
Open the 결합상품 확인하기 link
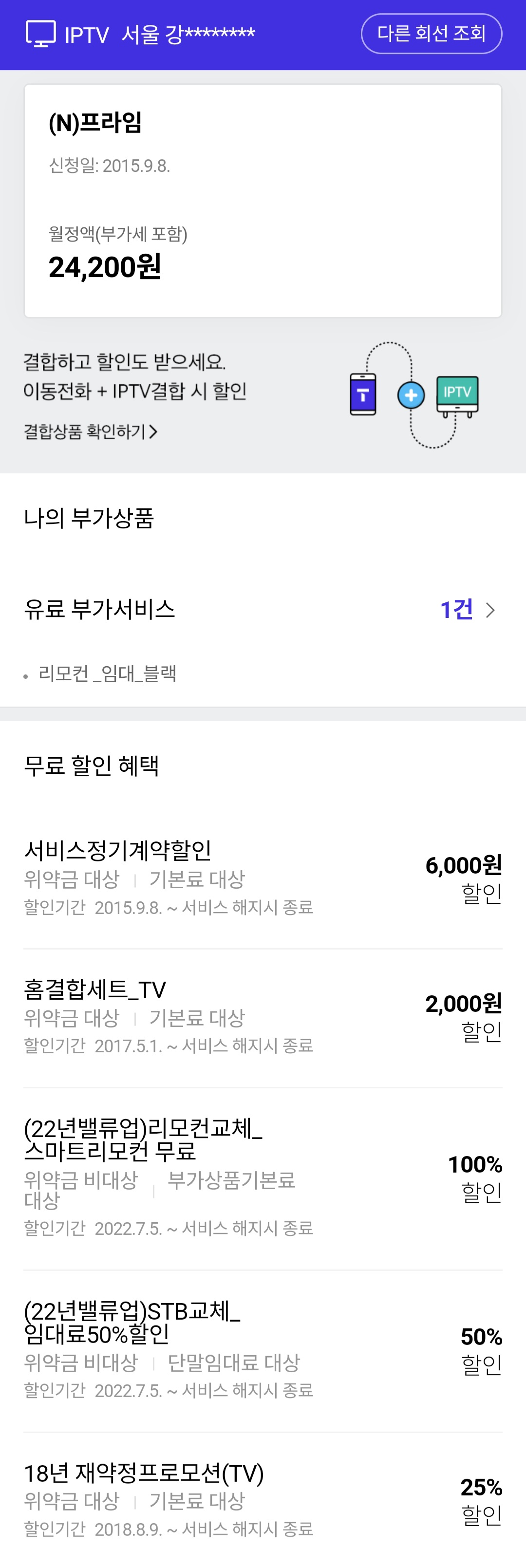90,431
